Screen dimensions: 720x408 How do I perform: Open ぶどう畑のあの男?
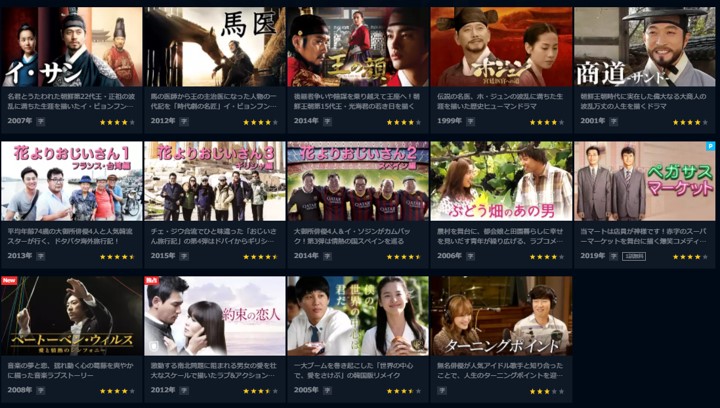(x=501, y=181)
